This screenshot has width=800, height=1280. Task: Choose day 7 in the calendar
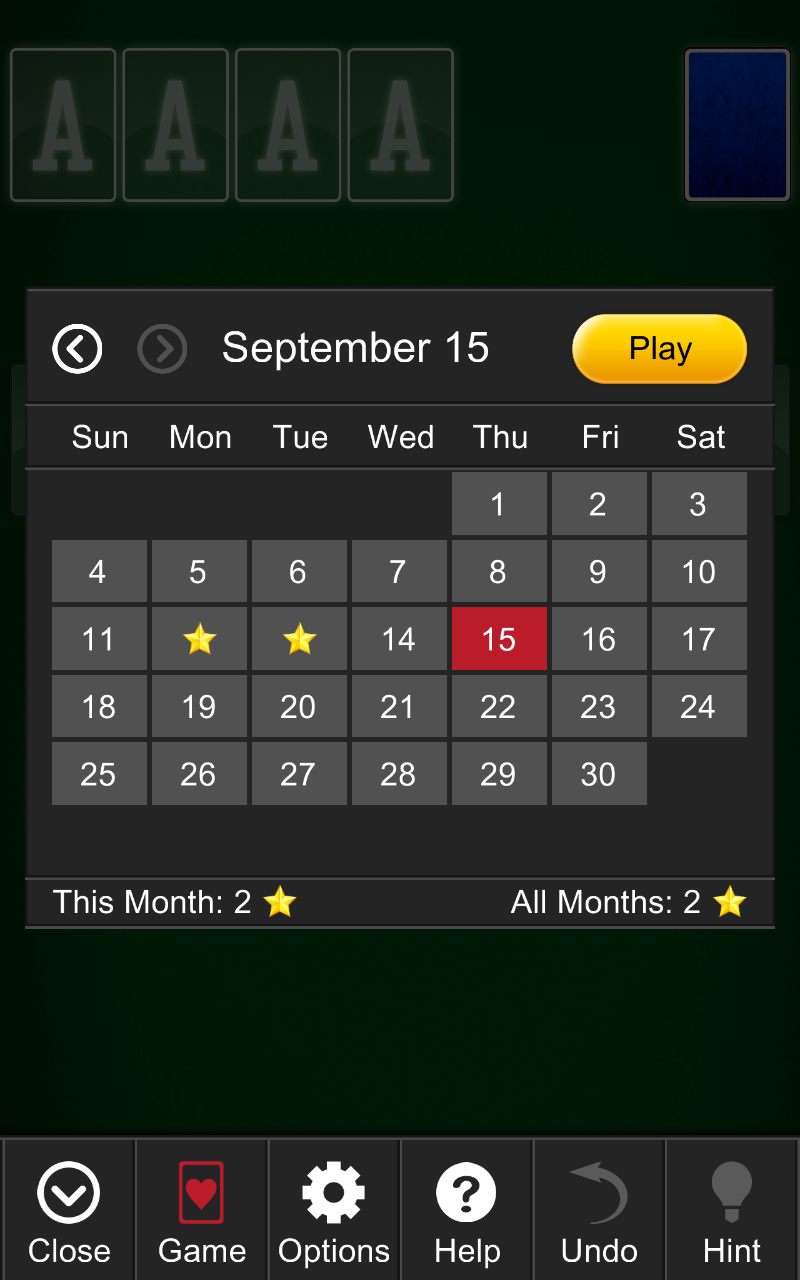(398, 572)
